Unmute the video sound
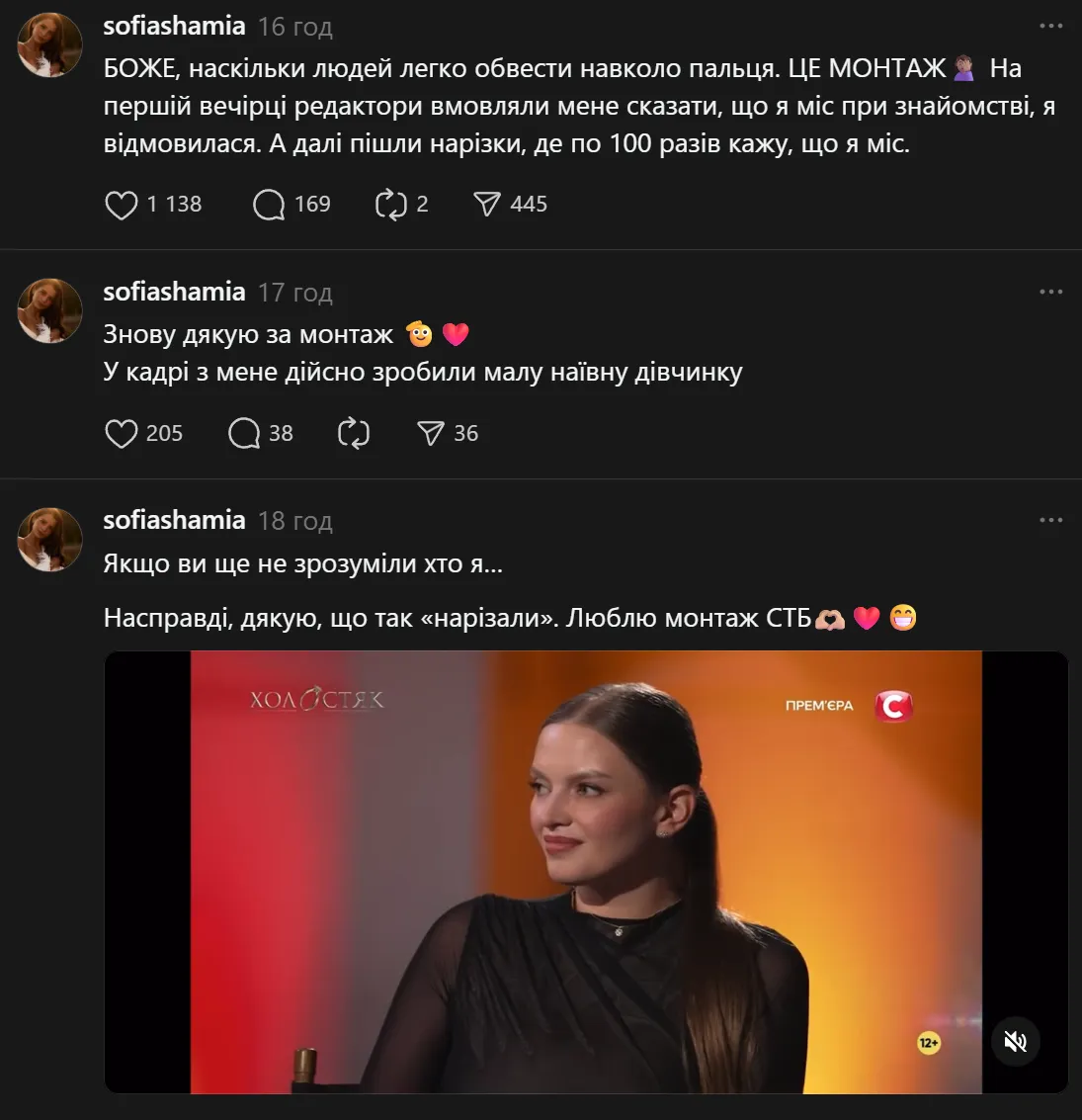1082x1120 pixels. click(1015, 1042)
